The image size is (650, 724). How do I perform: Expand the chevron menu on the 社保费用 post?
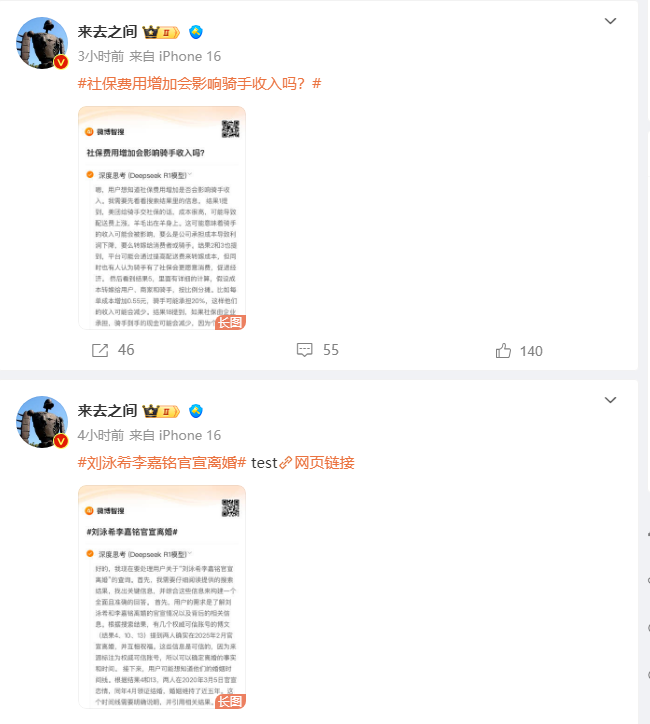coord(611,21)
